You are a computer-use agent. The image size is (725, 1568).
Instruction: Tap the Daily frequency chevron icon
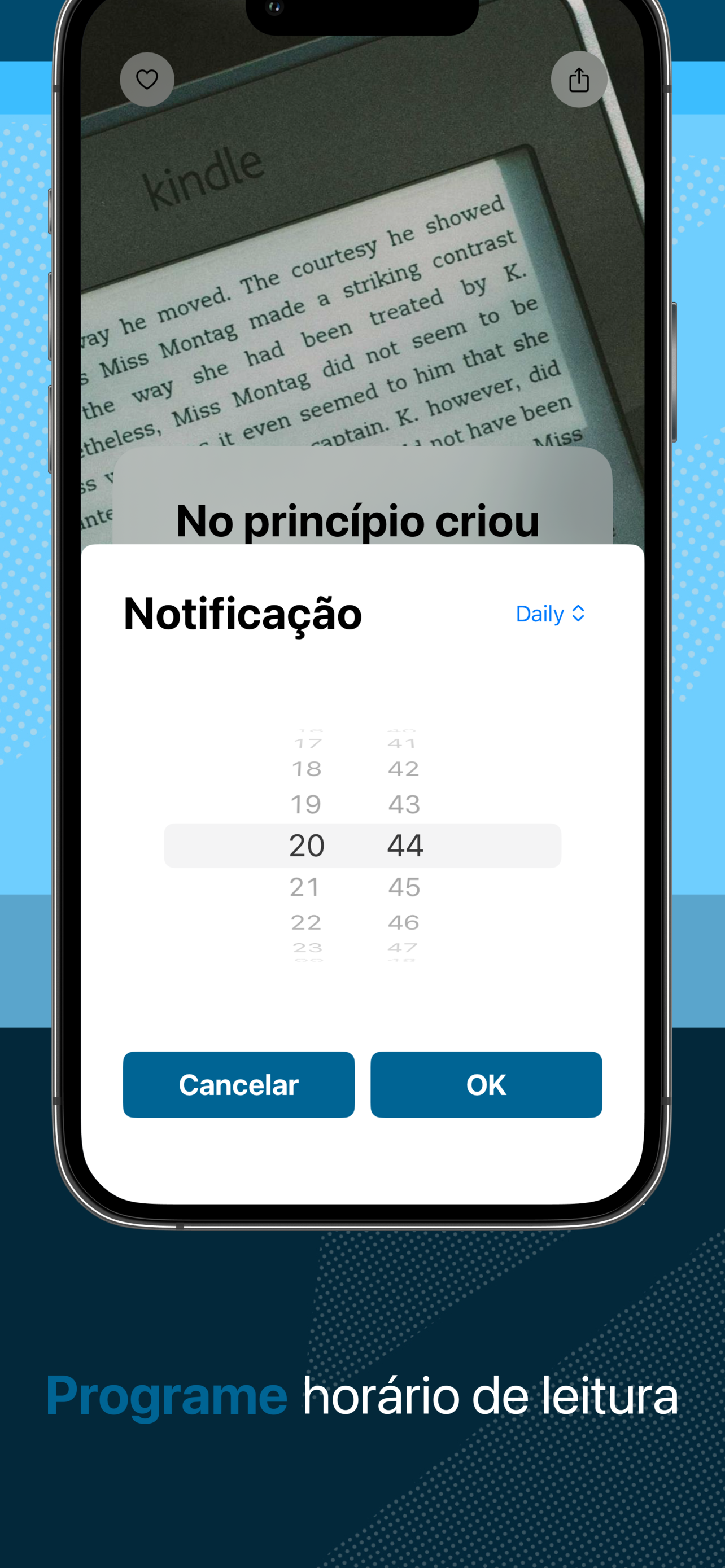click(x=579, y=614)
